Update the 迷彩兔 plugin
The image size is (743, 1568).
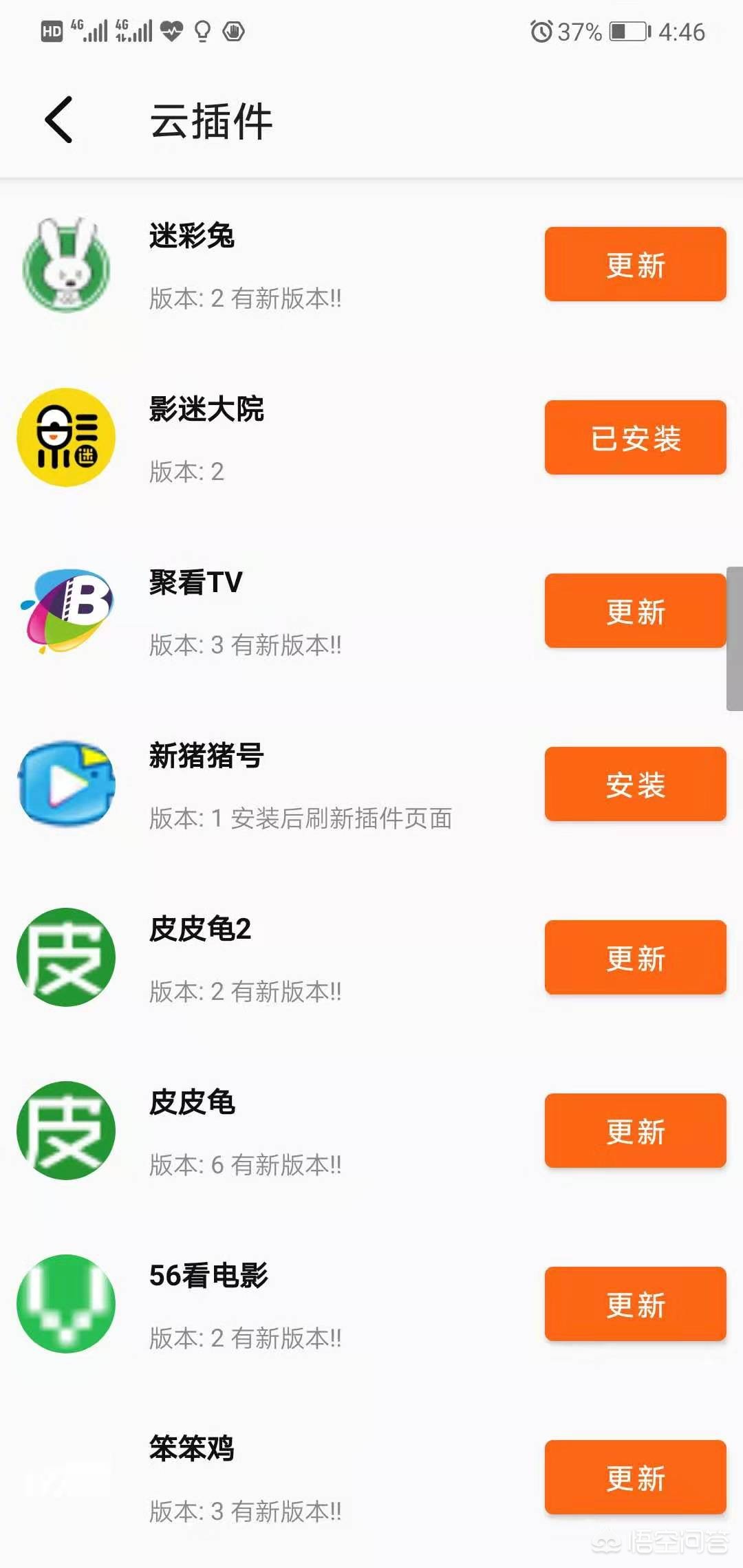tap(635, 264)
